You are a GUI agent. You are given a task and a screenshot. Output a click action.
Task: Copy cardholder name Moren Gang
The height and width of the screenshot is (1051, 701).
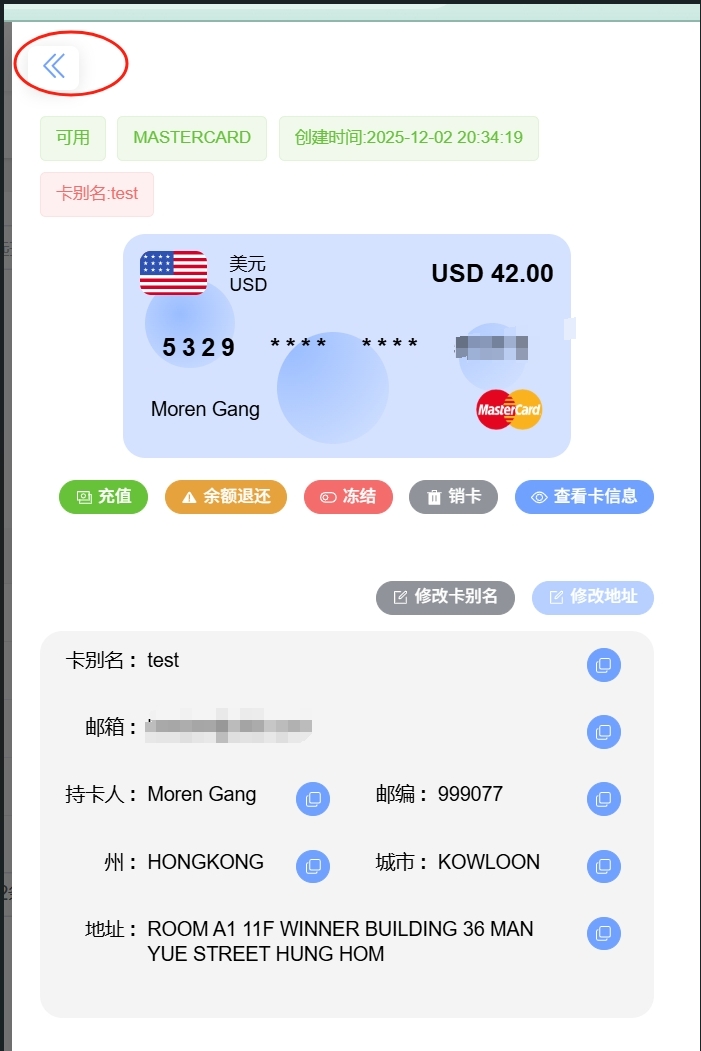tap(313, 799)
